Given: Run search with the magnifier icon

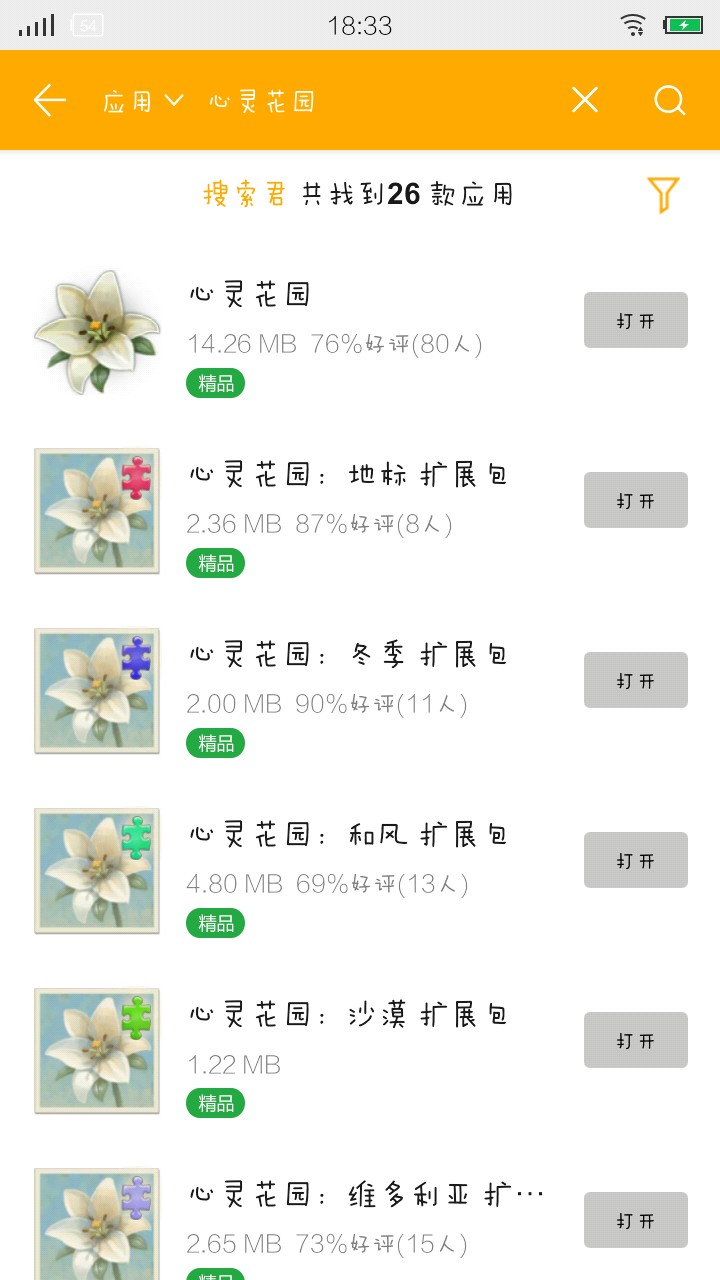Looking at the screenshot, I should pos(669,100).
